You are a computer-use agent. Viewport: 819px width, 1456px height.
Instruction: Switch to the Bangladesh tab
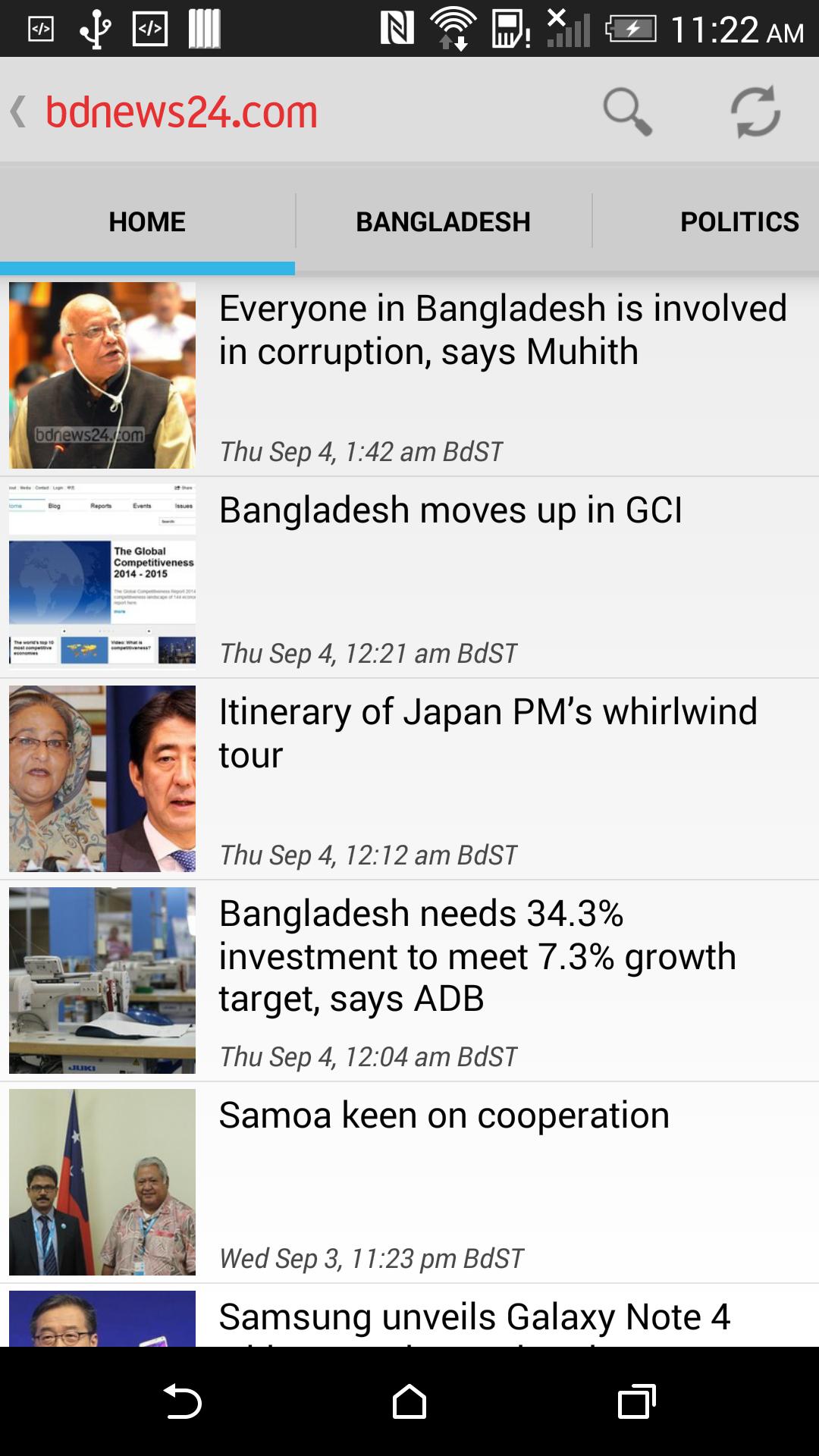pos(444,221)
